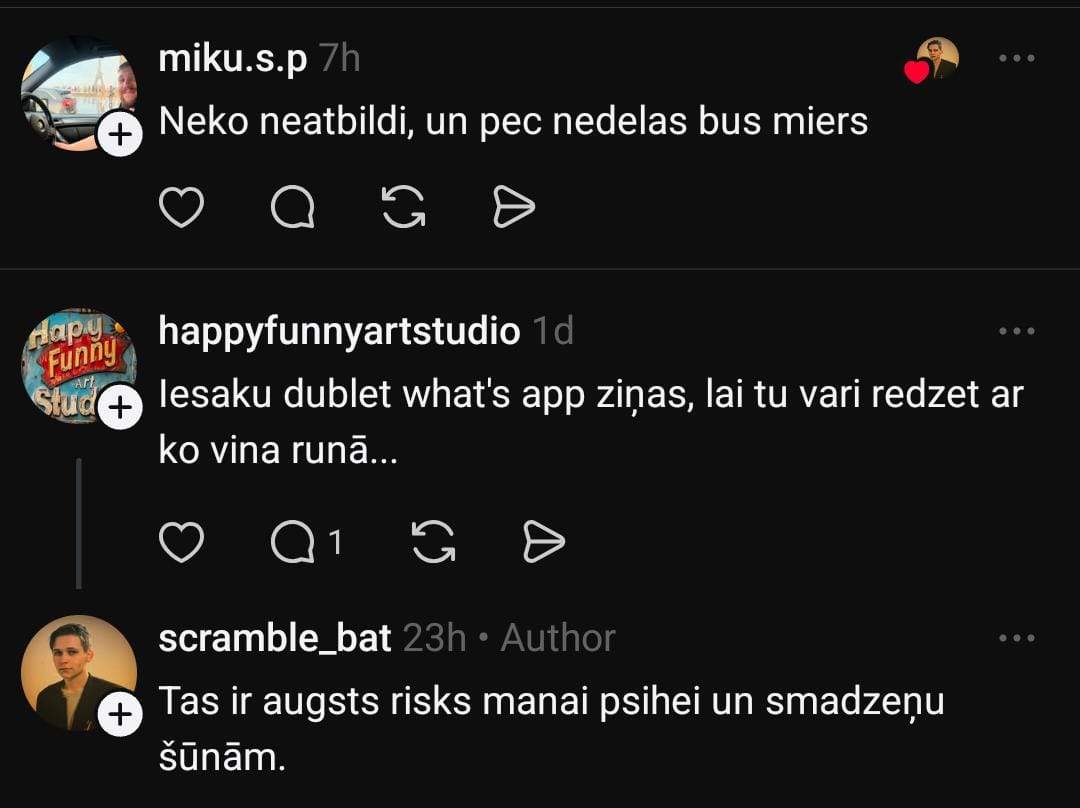Reply to miku.s.p's comment
1080x808 pixels.
tap(293, 207)
